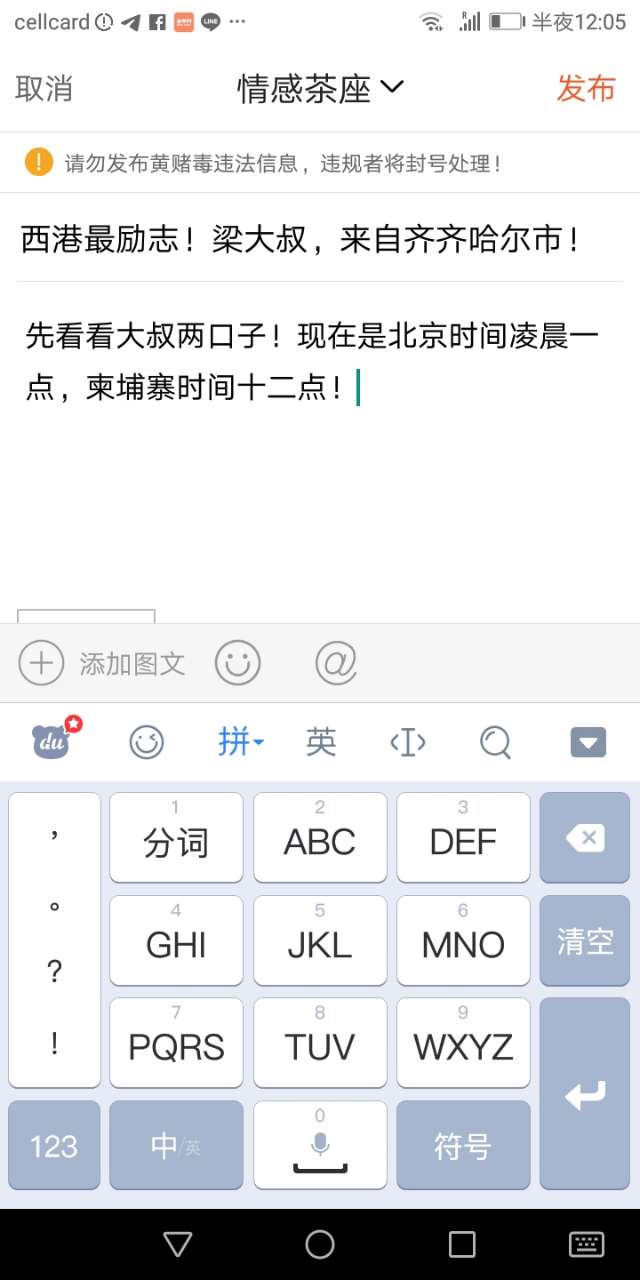Clear input with the 清空 key
The image size is (640, 1280).
click(x=585, y=941)
